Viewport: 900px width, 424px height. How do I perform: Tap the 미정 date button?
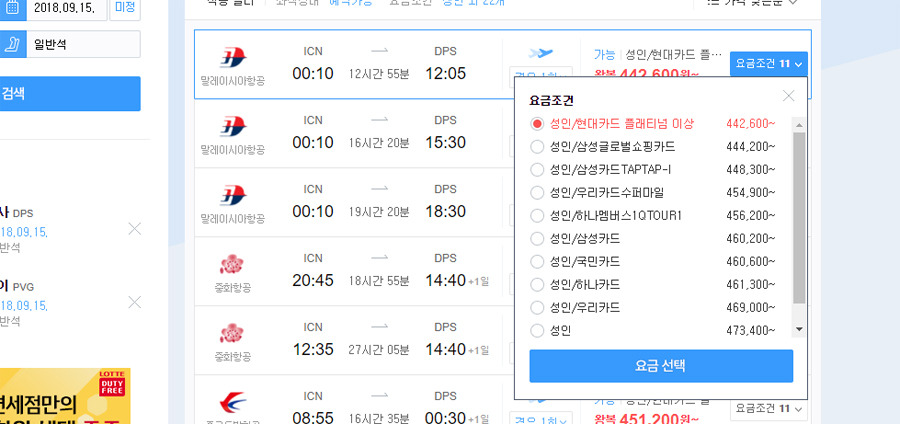[125, 7]
